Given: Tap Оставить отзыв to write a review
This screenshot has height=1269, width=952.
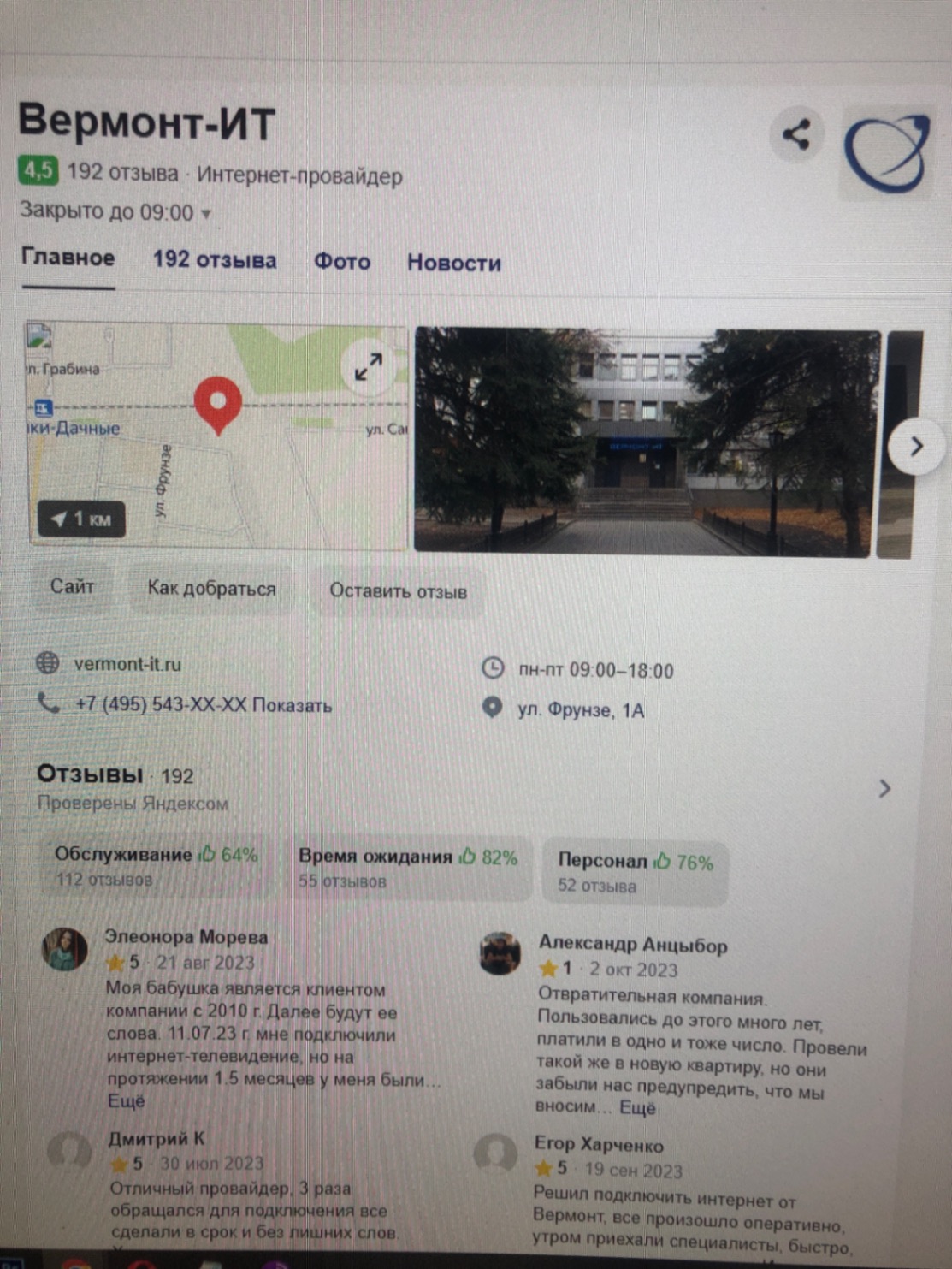Looking at the screenshot, I should [398, 591].
